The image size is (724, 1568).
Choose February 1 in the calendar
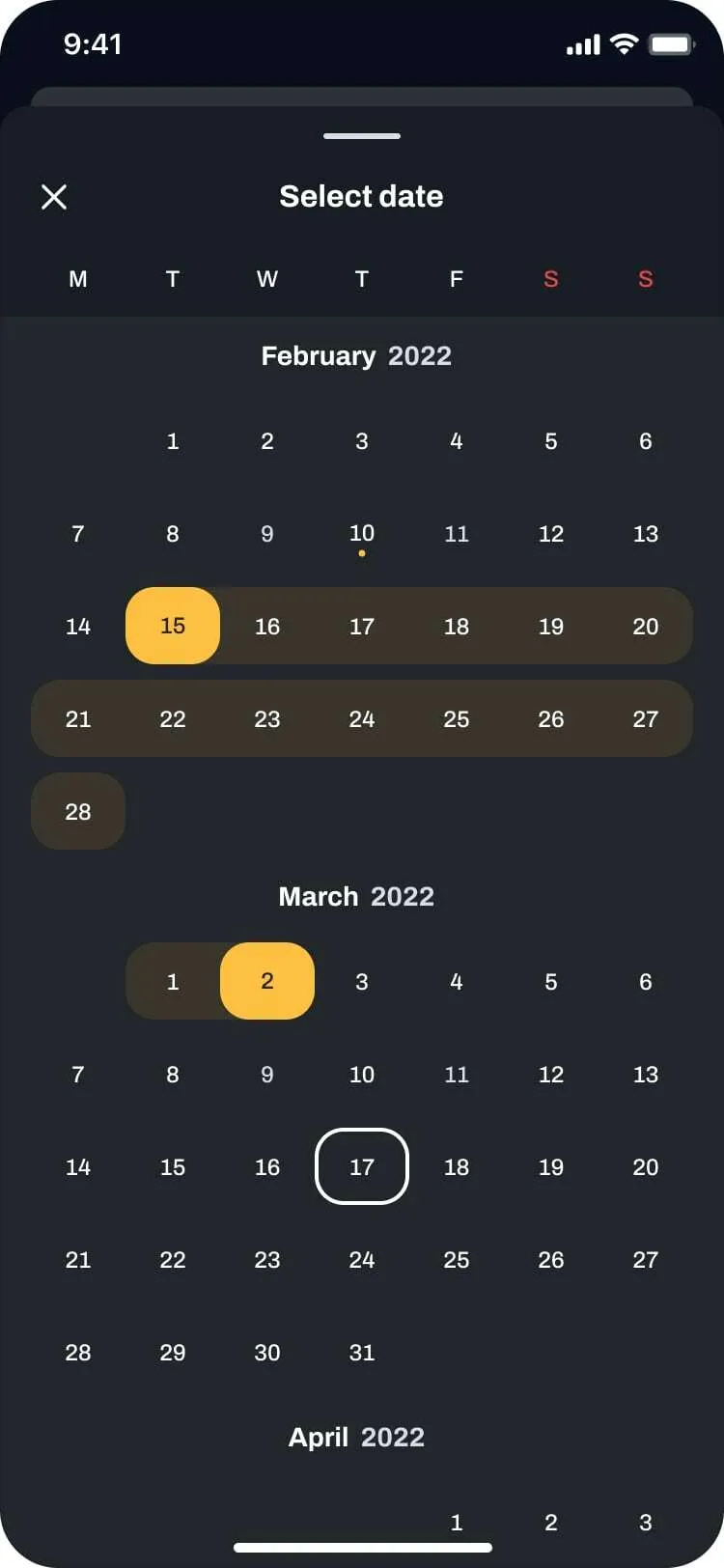(173, 441)
